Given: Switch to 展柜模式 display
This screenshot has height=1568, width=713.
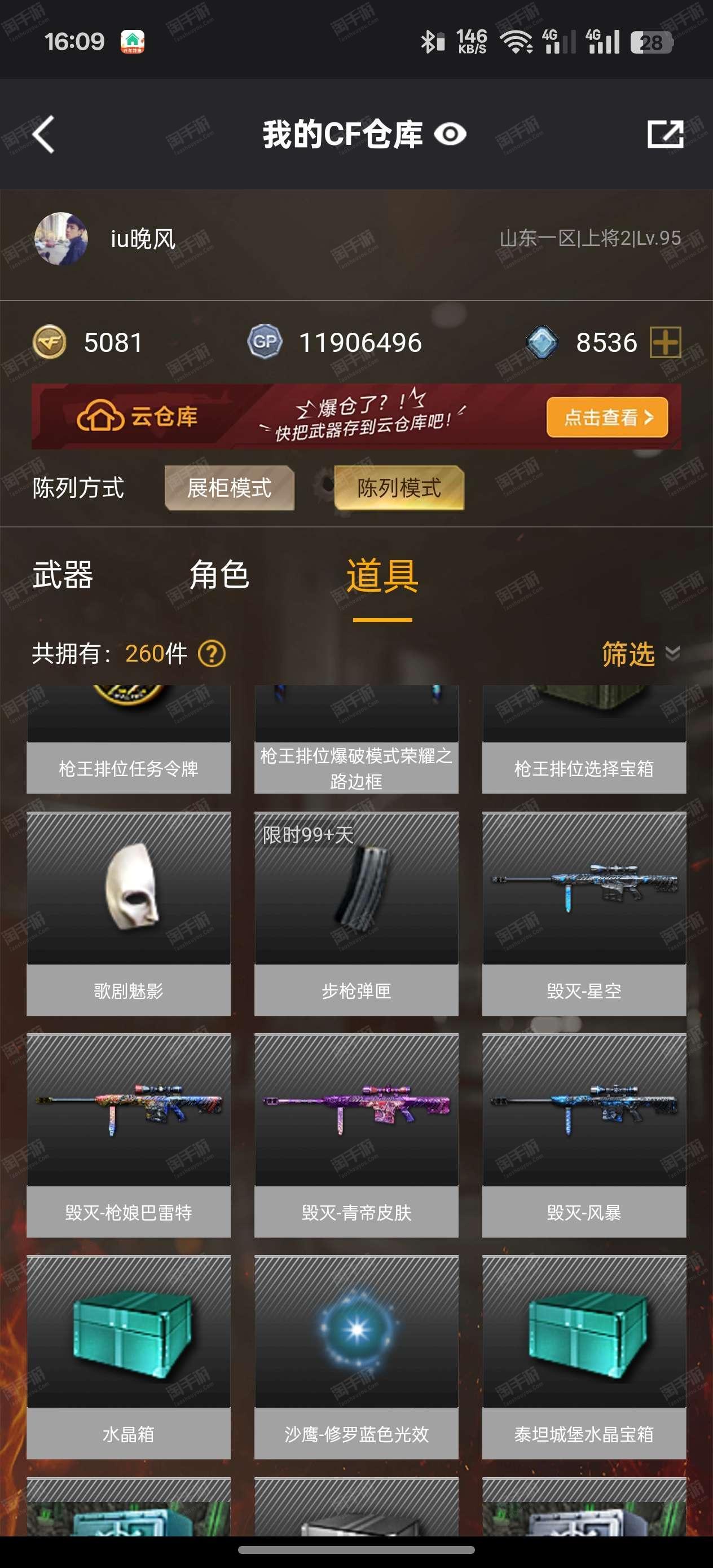Looking at the screenshot, I should (x=230, y=487).
